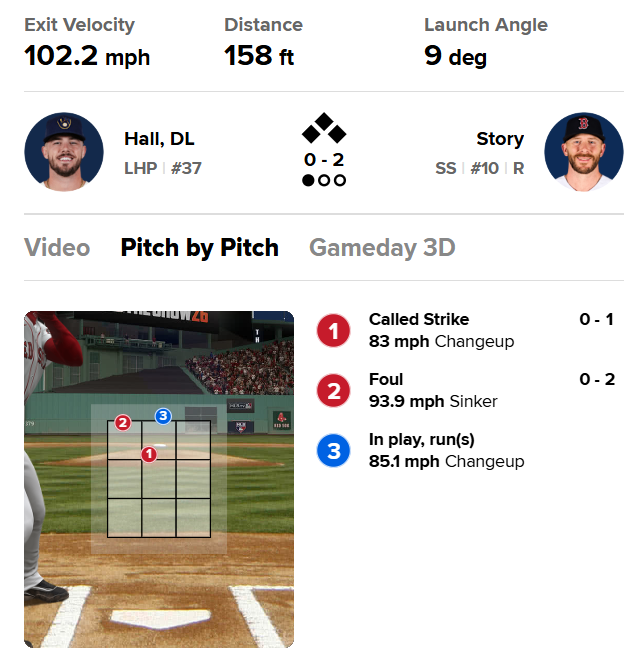Open pitcher DL Hall's profile photo
Viewport: 628px width, 658px height.
[64, 152]
